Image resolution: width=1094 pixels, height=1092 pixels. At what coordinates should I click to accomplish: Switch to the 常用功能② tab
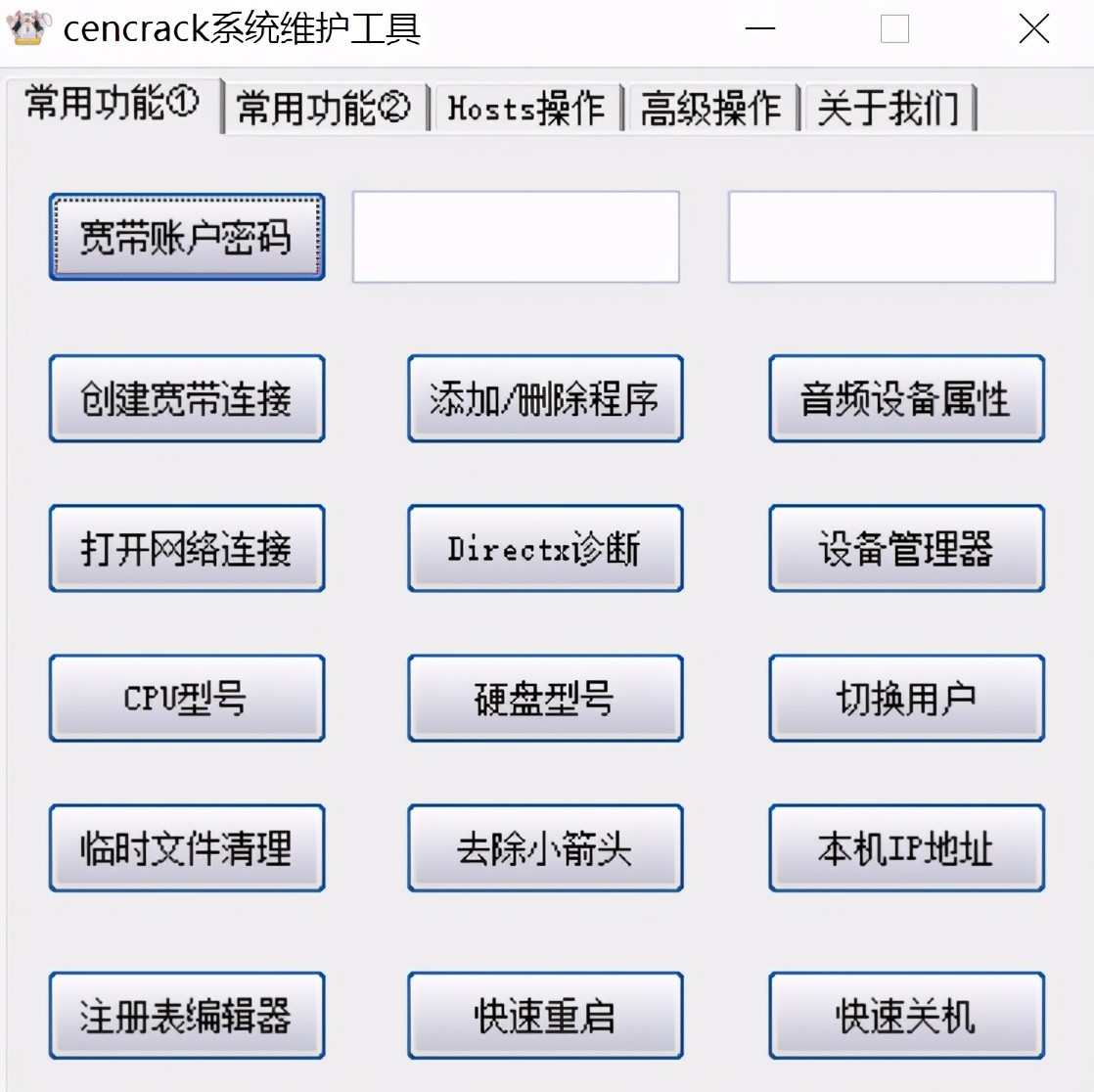coord(324,108)
